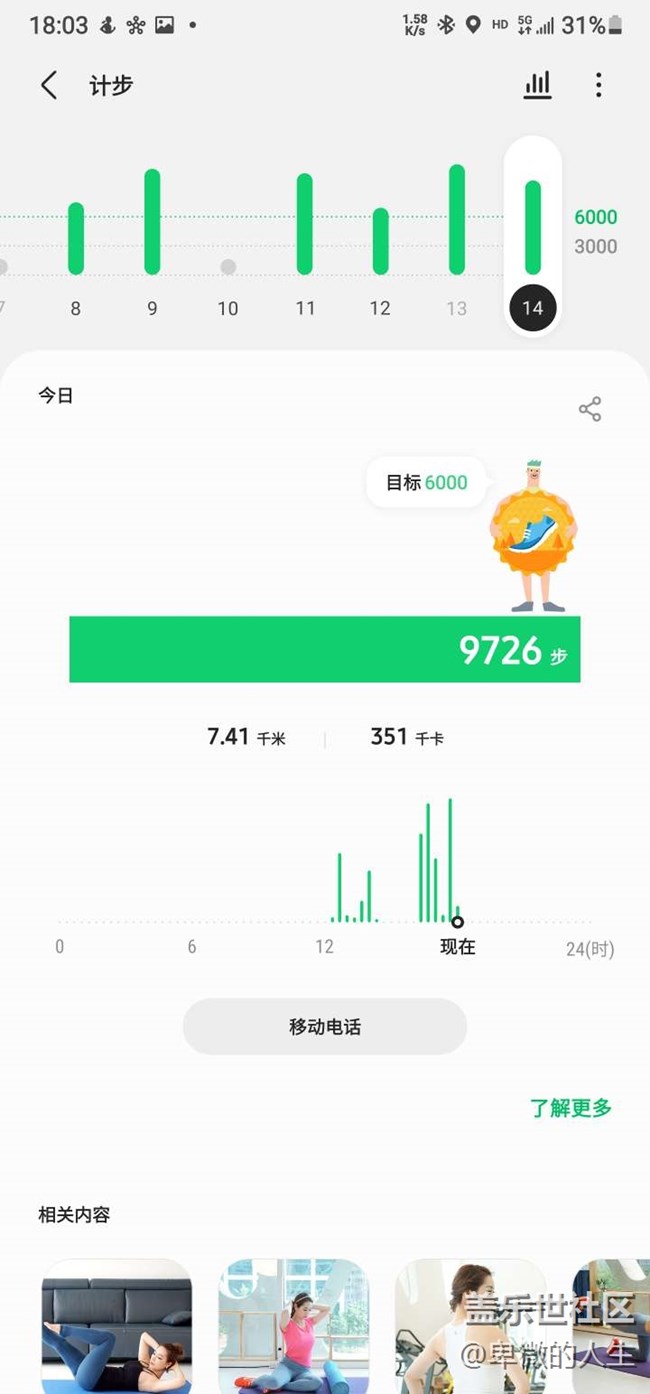Share today's step count
Viewport: 650px width, 1394px height.
tap(590, 409)
